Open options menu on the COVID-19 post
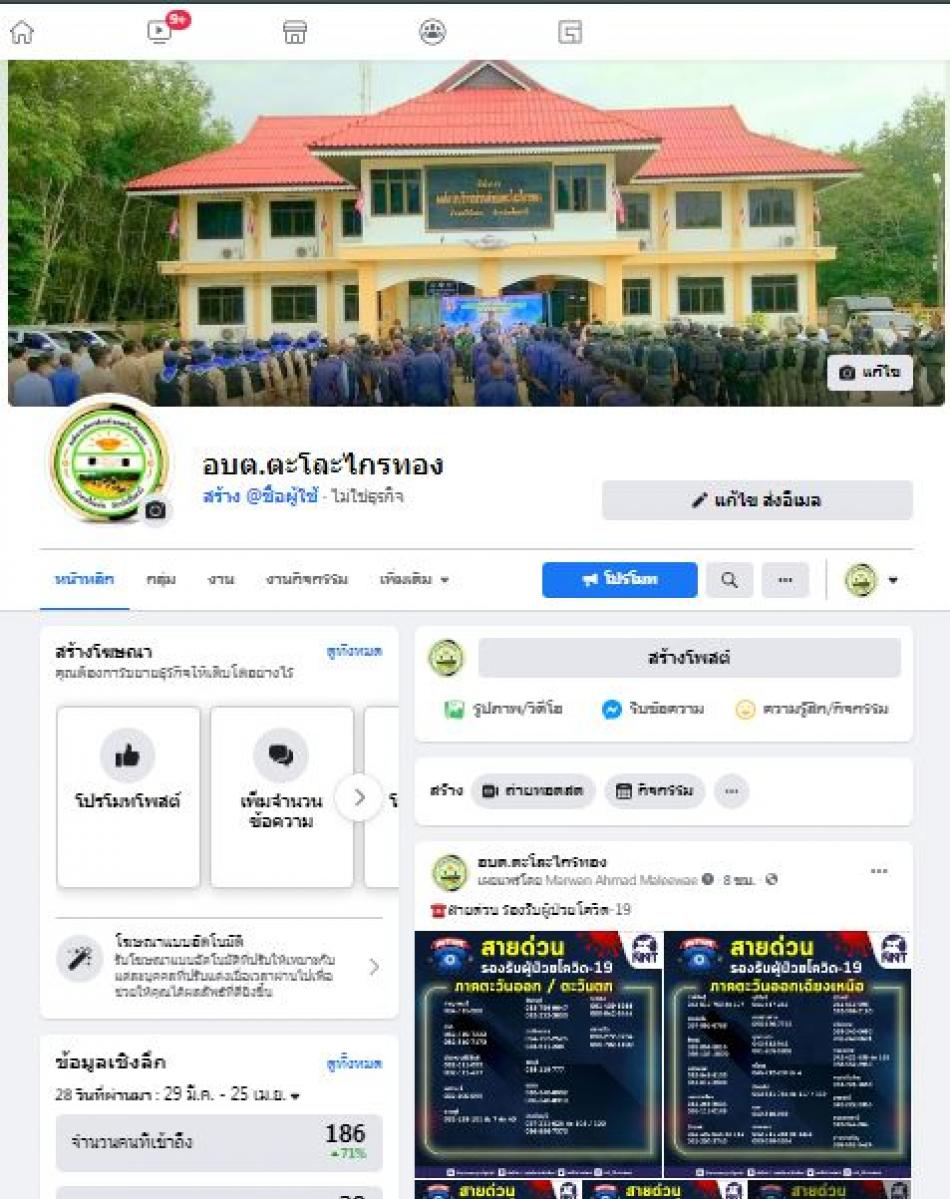This screenshot has height=1199, width=950. click(879, 871)
